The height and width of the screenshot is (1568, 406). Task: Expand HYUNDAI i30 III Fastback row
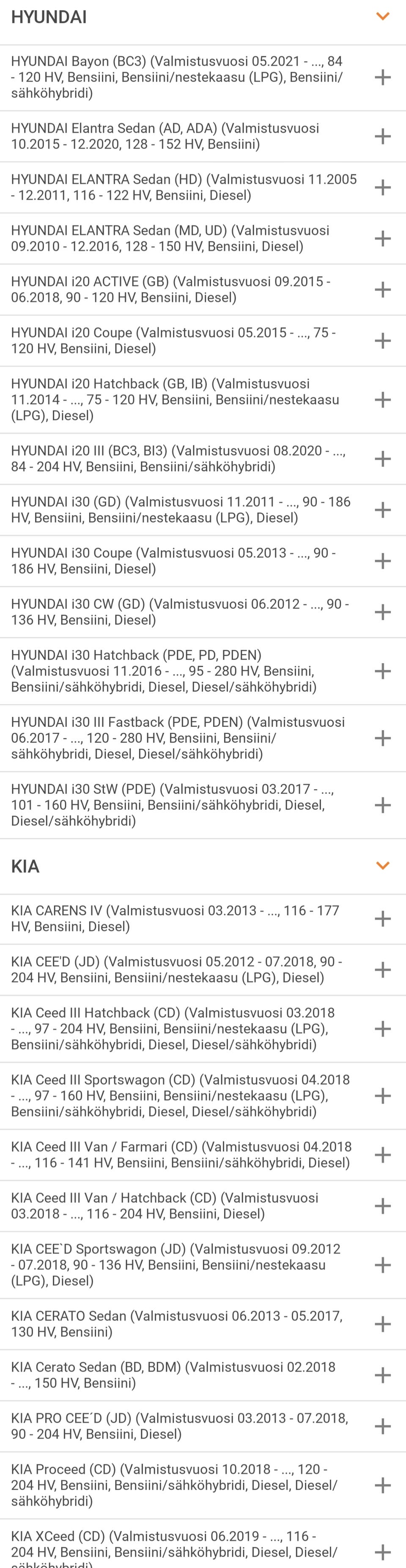coord(382,738)
